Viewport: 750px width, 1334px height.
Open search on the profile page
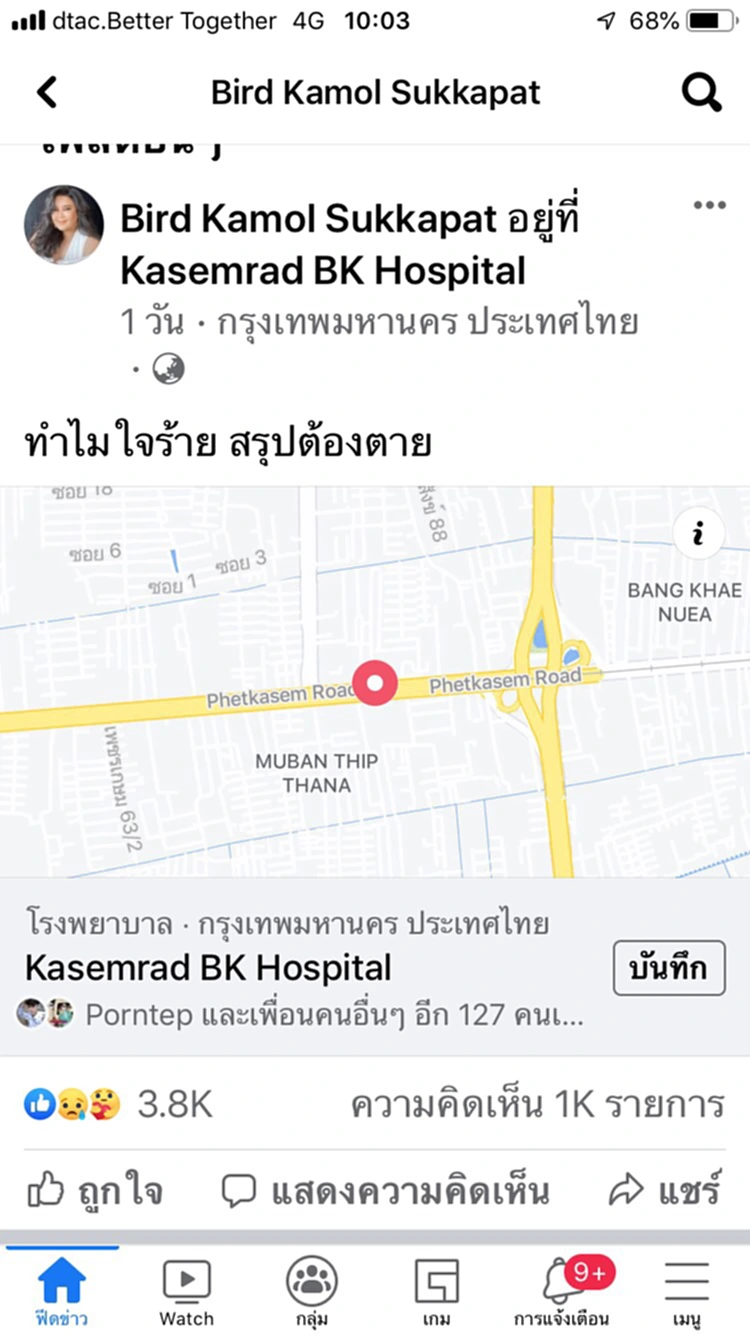702,93
